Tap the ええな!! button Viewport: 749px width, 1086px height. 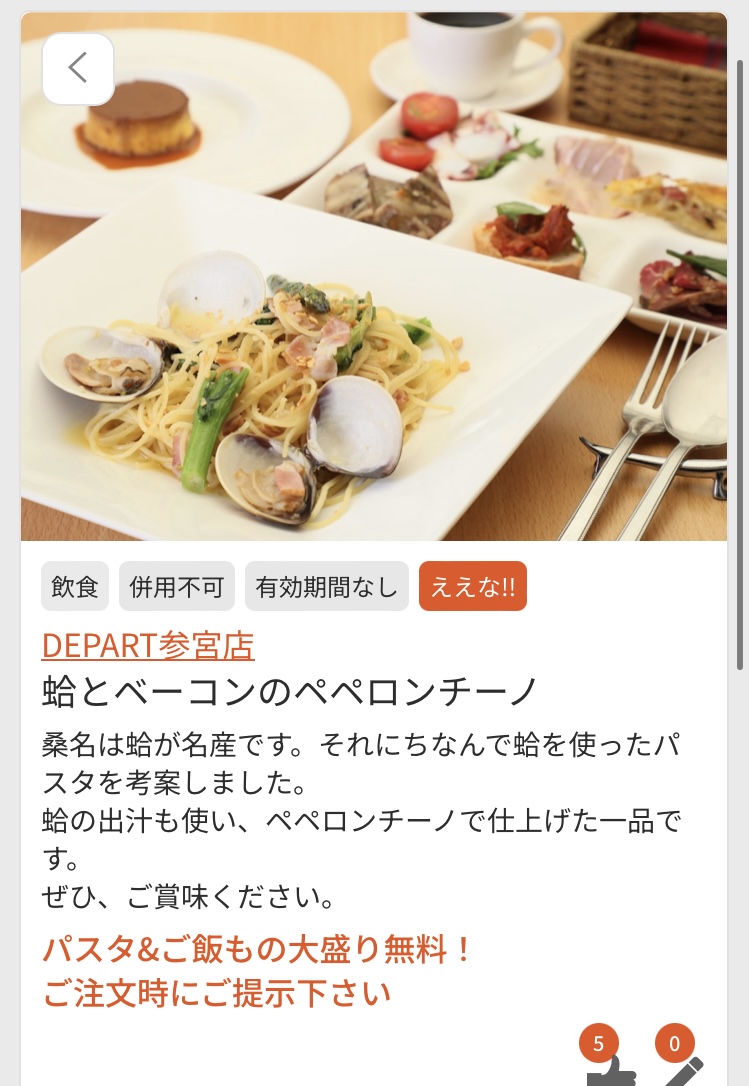[472, 587]
